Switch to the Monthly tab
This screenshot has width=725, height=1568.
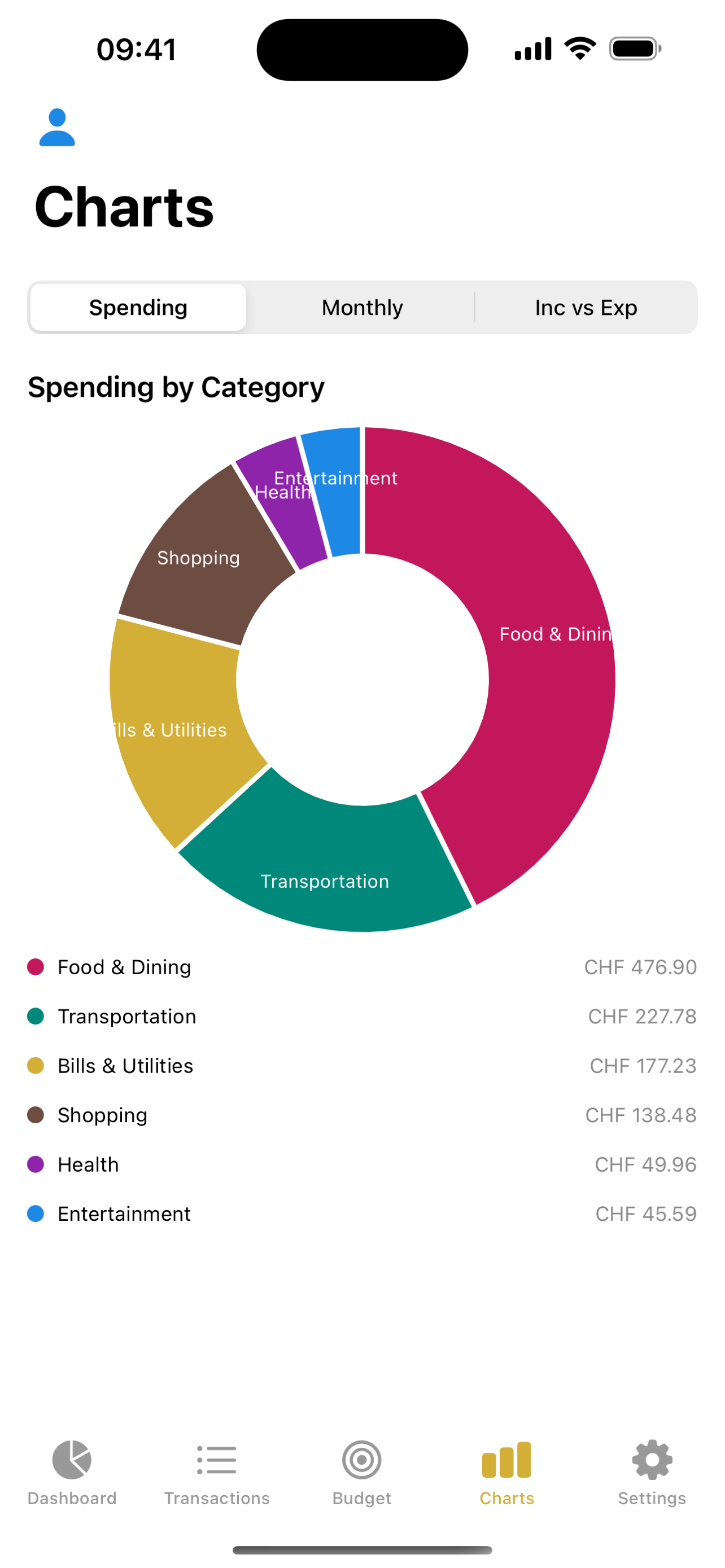click(361, 308)
